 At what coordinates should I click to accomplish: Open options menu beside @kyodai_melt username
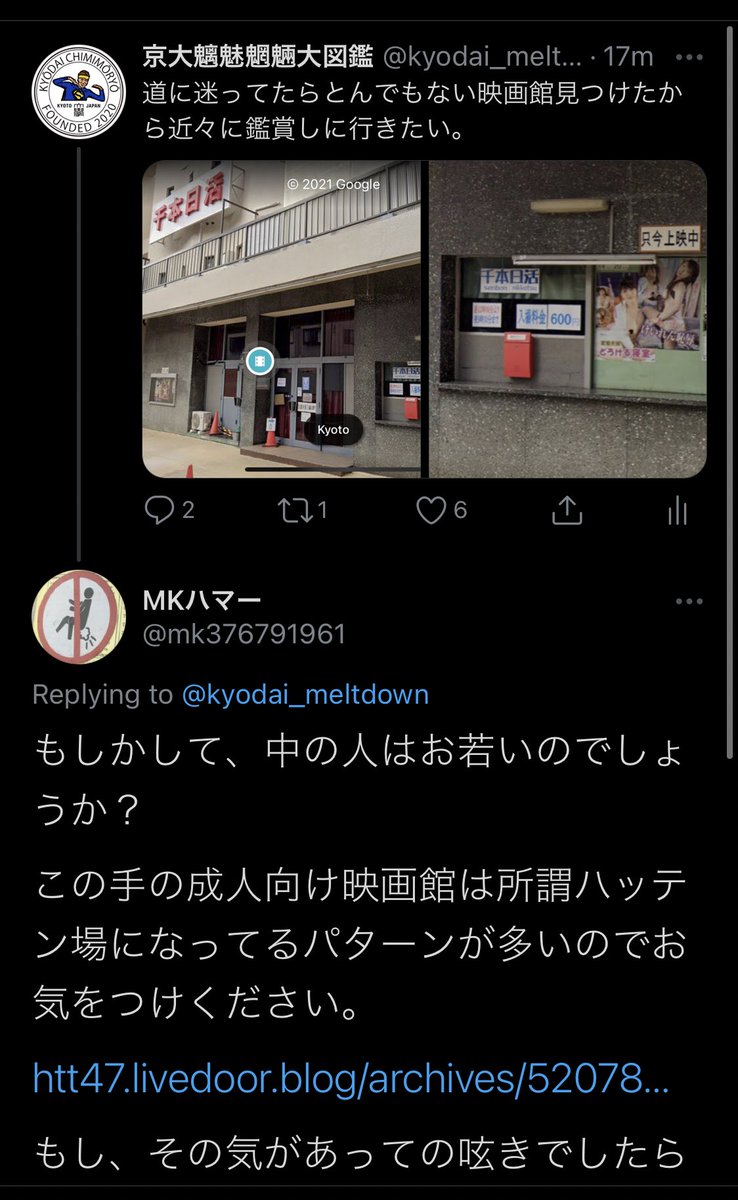pos(687,58)
